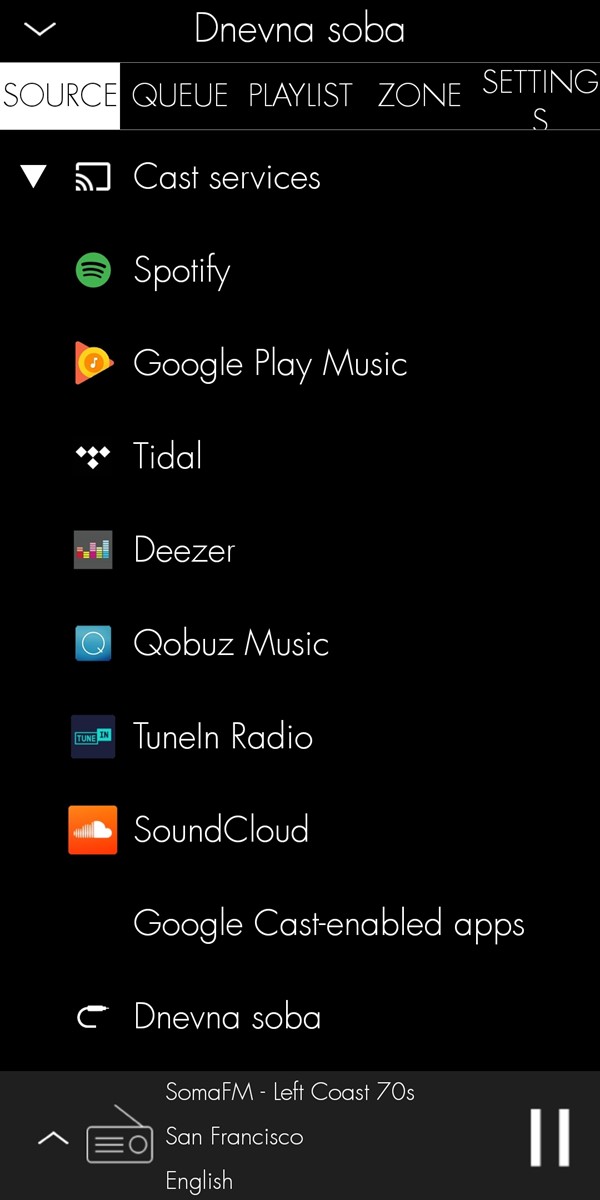
Task: Select the Dnevna soba line-in source
Action: 227,1018
